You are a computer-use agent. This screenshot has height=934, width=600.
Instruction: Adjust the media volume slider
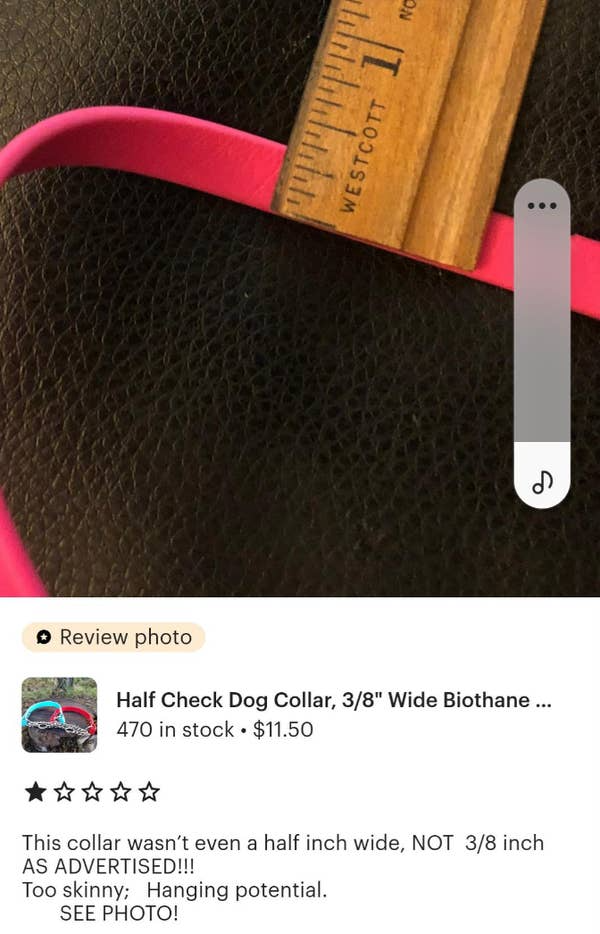[x=542, y=330]
